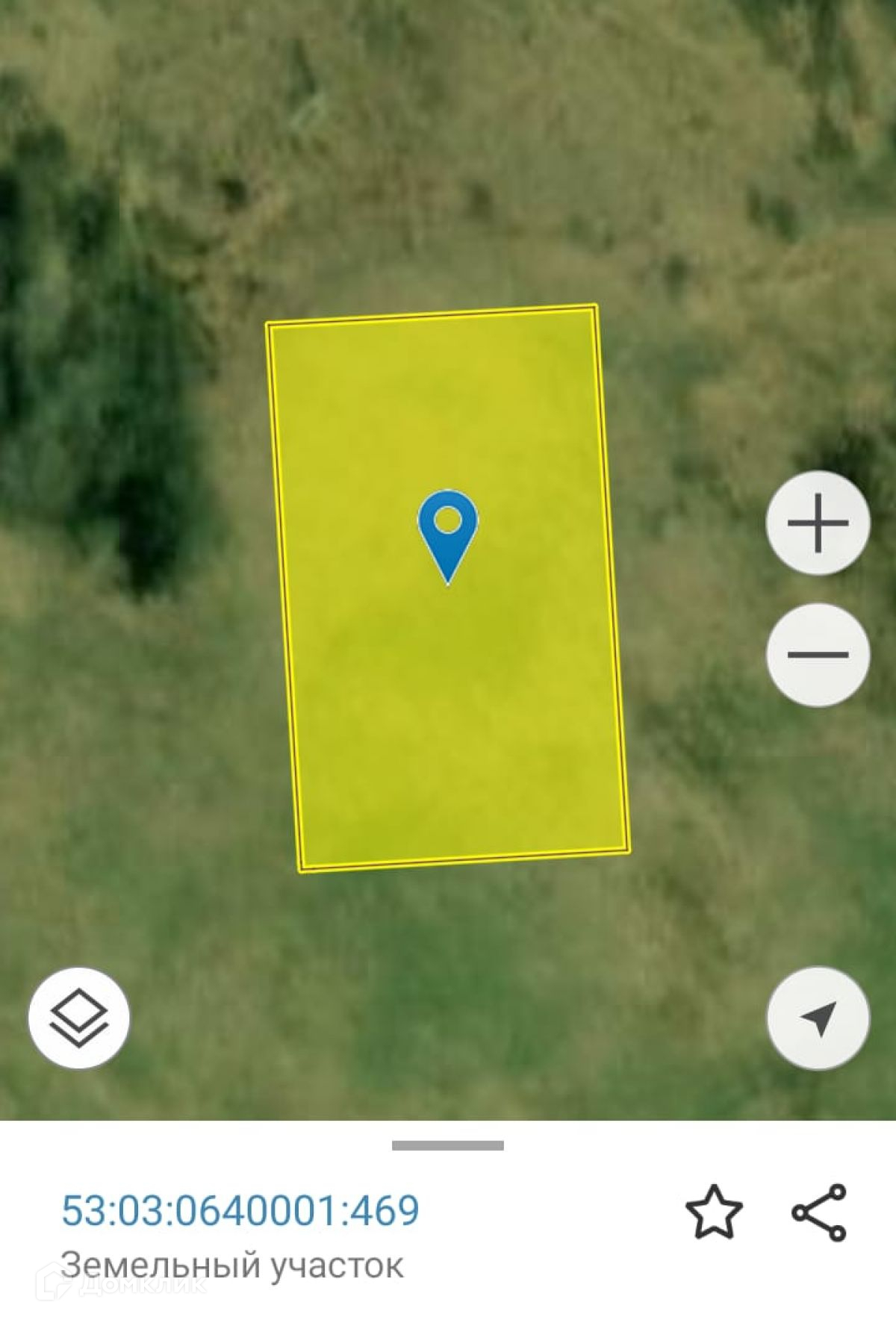This screenshot has height=1326, width=896.
Task: Expand the bottom sheet handle
Action: [448, 1145]
